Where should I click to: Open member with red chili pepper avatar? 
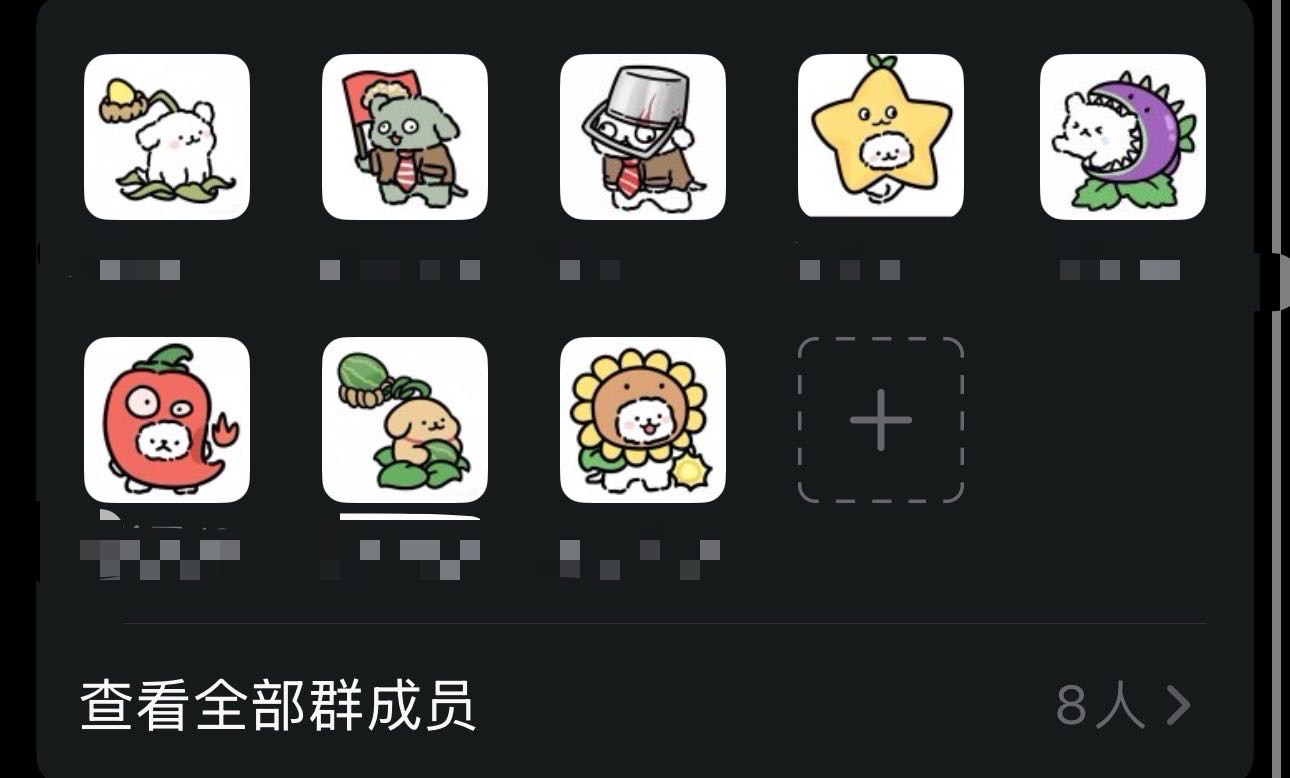click(x=167, y=420)
